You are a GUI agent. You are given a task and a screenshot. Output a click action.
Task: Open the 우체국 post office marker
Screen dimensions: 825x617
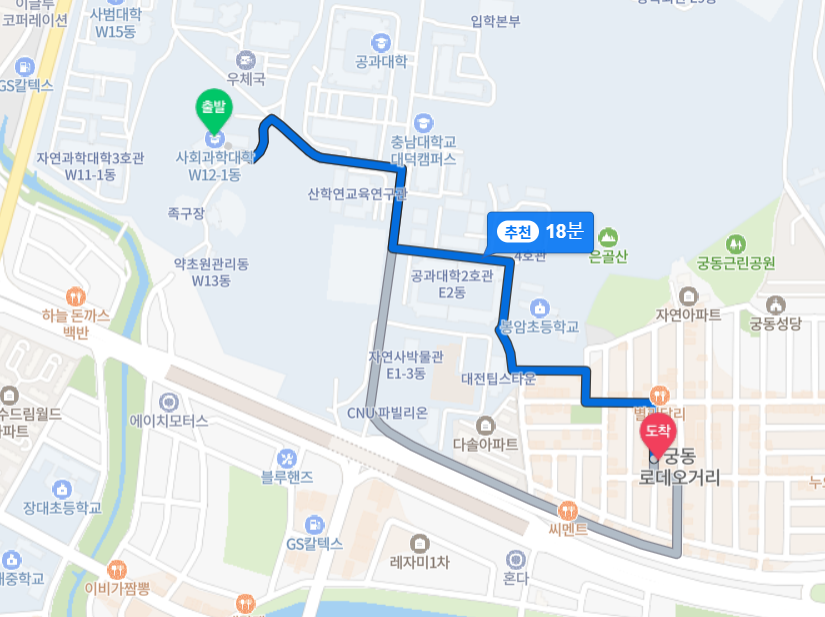pyautogui.click(x=246, y=59)
